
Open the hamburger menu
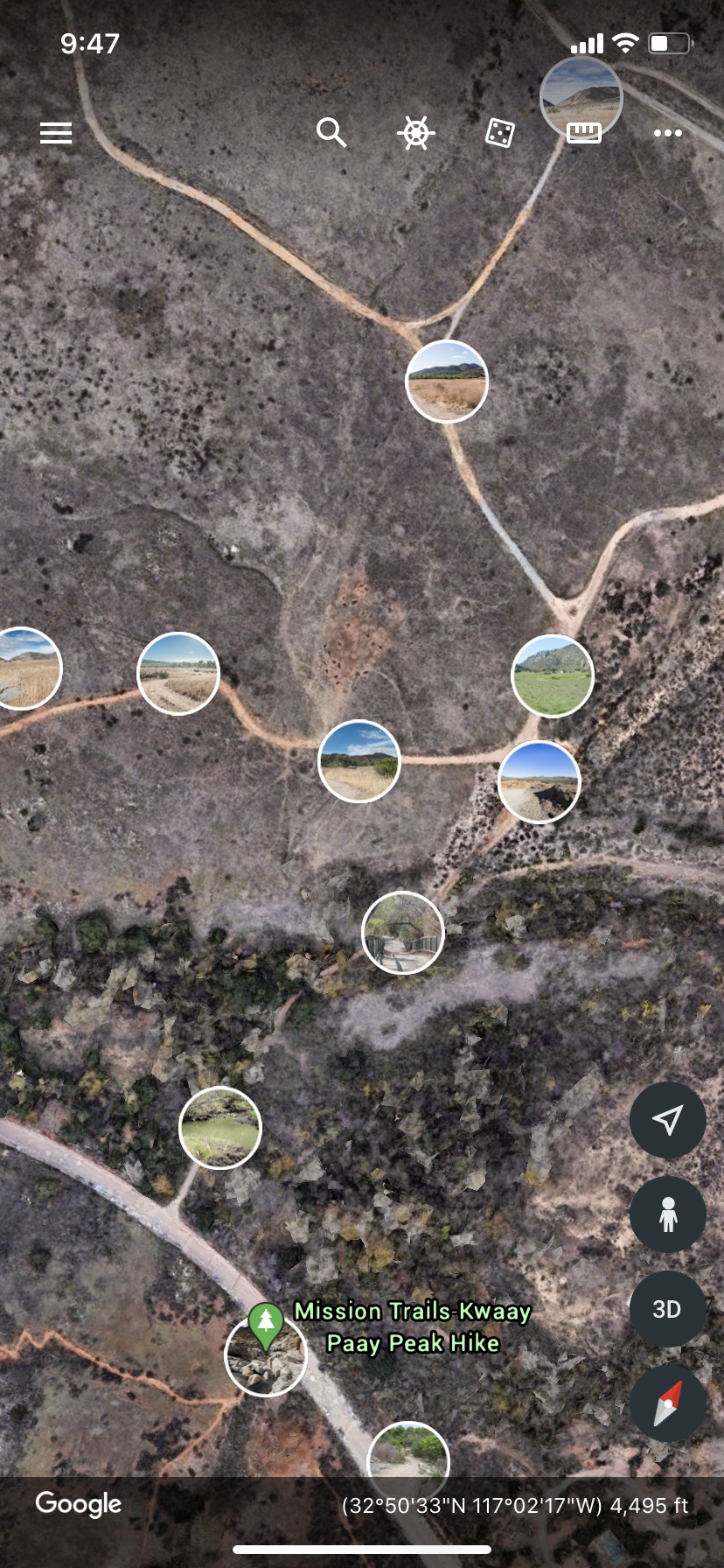point(56,133)
